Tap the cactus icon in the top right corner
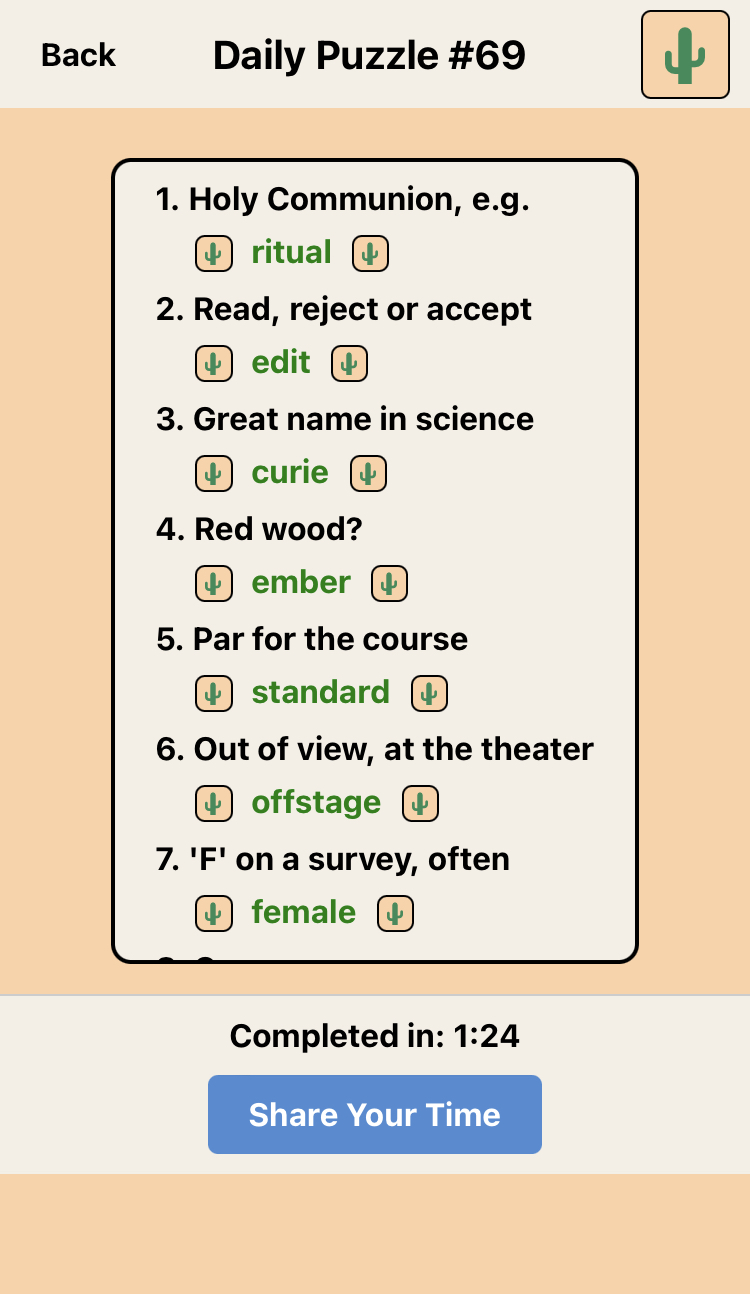Viewport: 750px width, 1294px height. click(684, 54)
